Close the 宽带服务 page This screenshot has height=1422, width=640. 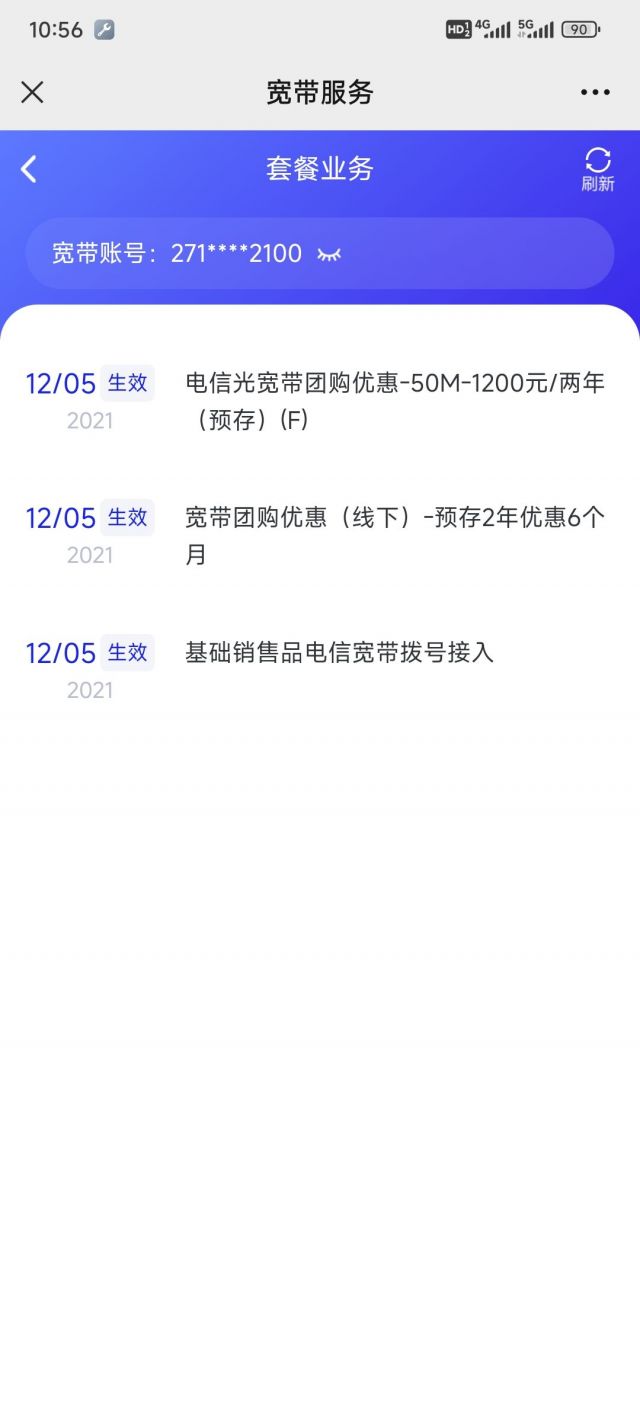[x=32, y=92]
